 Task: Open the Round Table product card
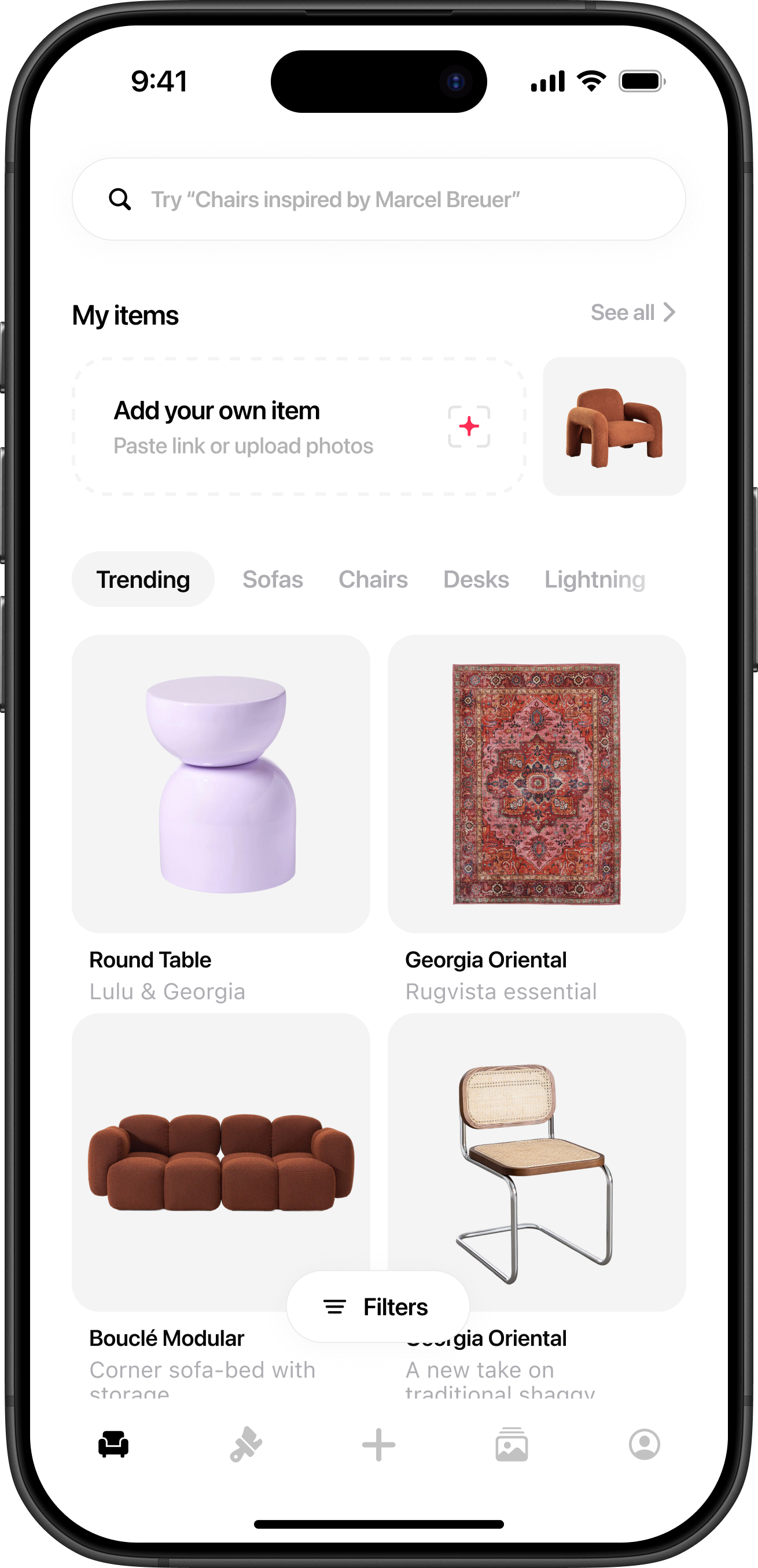click(220, 784)
